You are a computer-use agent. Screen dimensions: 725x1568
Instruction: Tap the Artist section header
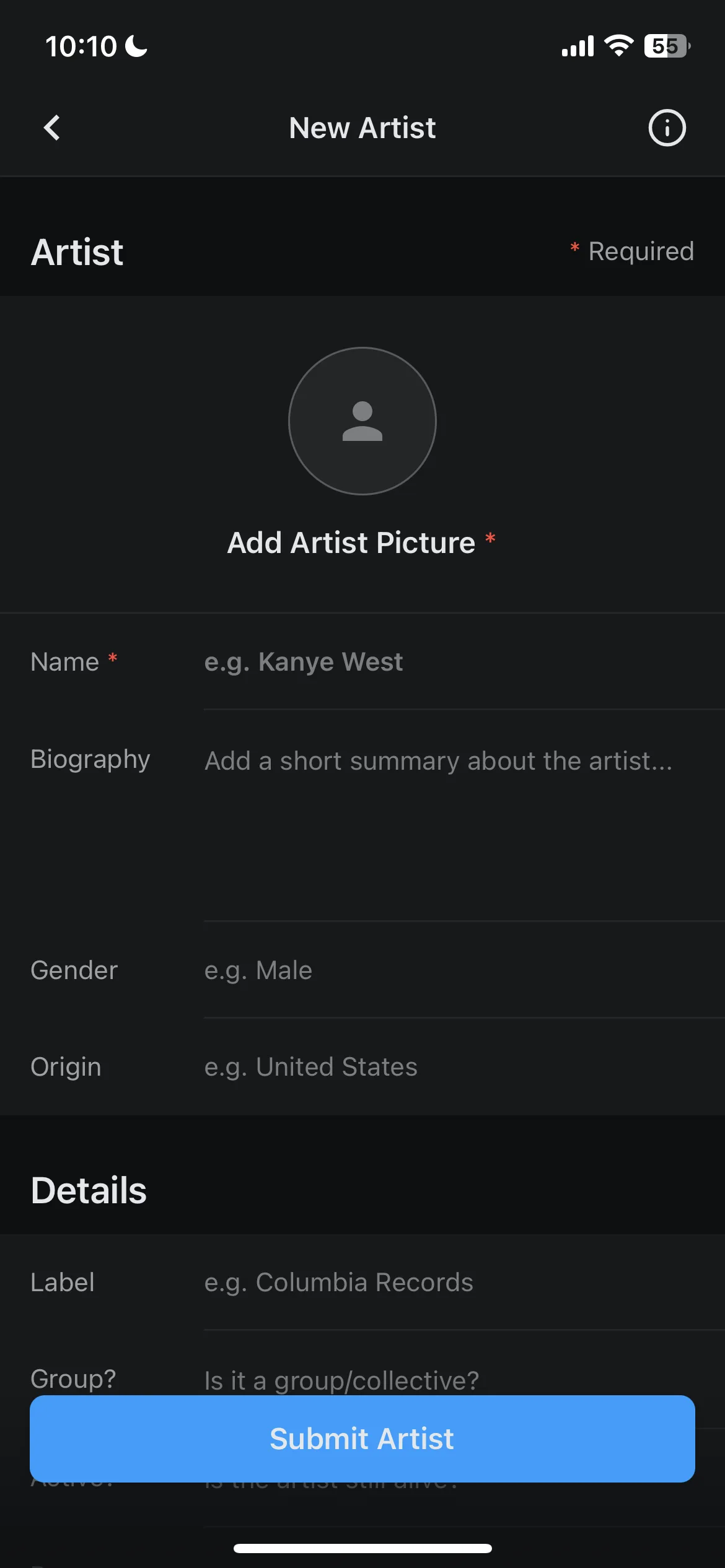pyautogui.click(x=77, y=252)
